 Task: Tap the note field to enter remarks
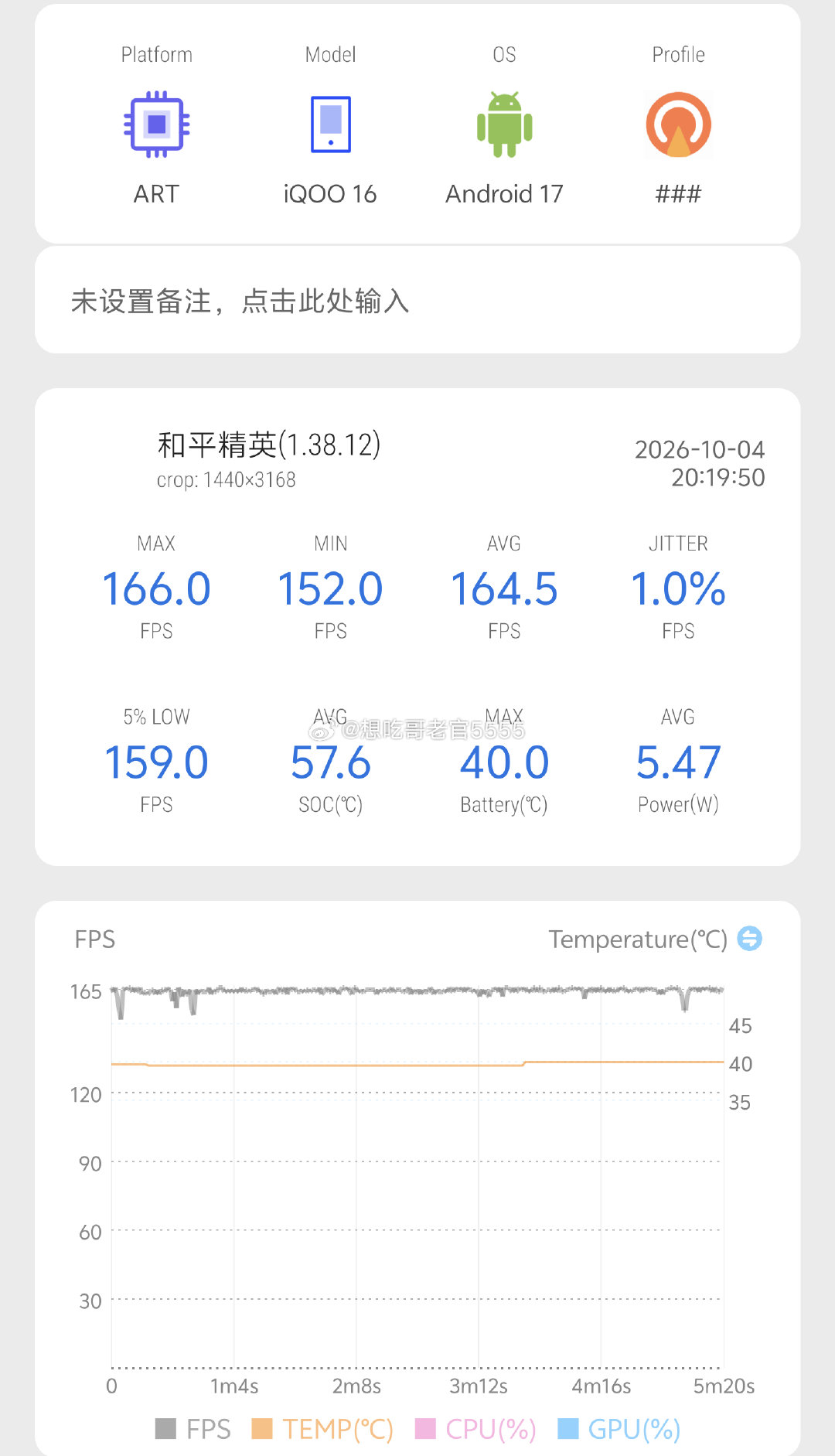pyautogui.click(x=417, y=301)
